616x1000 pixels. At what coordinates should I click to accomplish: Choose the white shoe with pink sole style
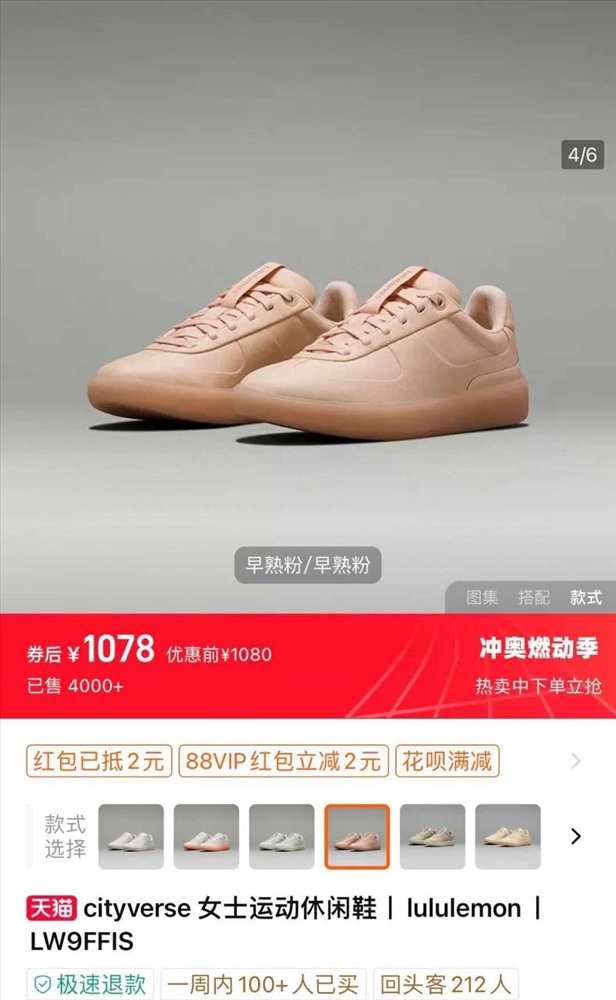point(206,836)
